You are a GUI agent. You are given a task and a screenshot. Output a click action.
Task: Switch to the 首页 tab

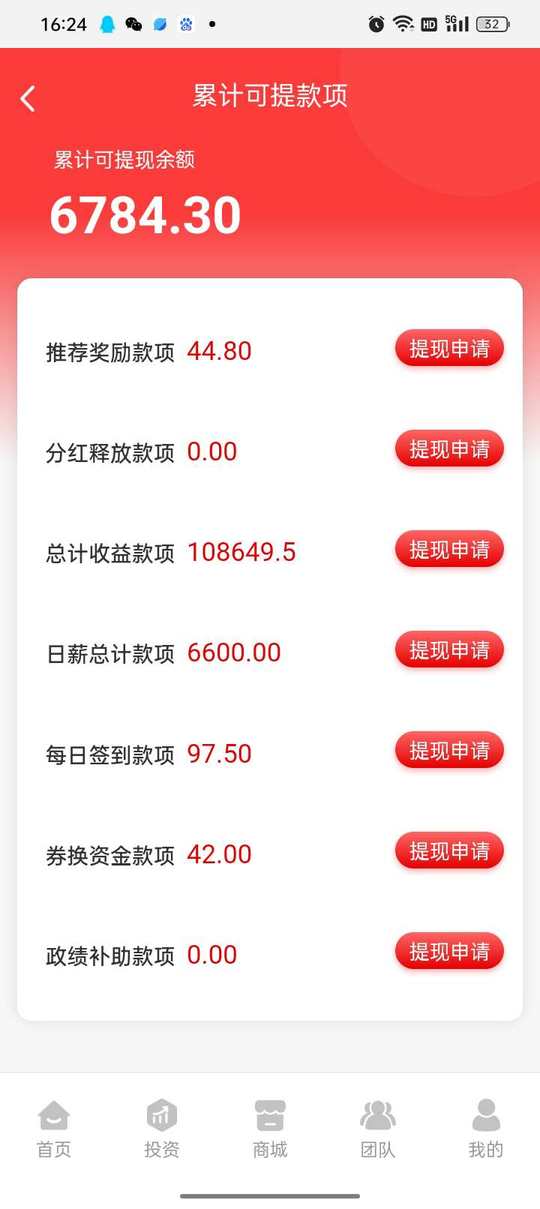[54, 1129]
